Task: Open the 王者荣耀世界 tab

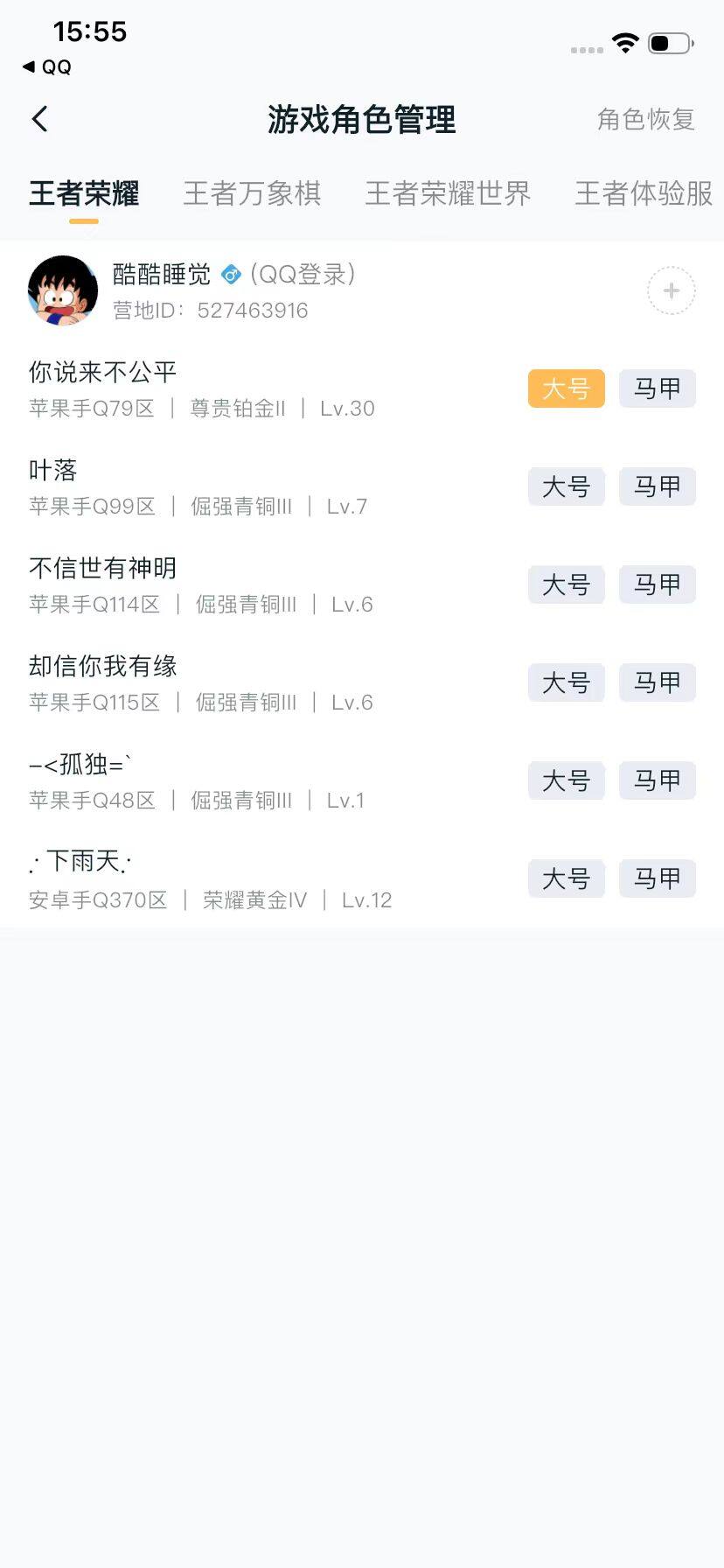Action: click(448, 194)
